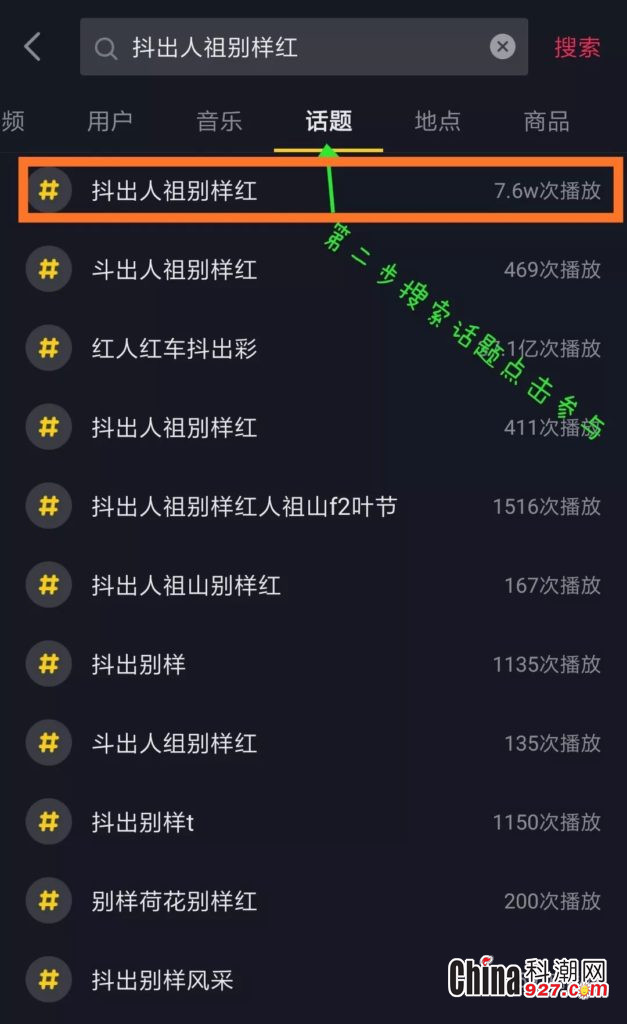Switch to the 用户 tab
627x1024 pixels.
tap(110, 122)
